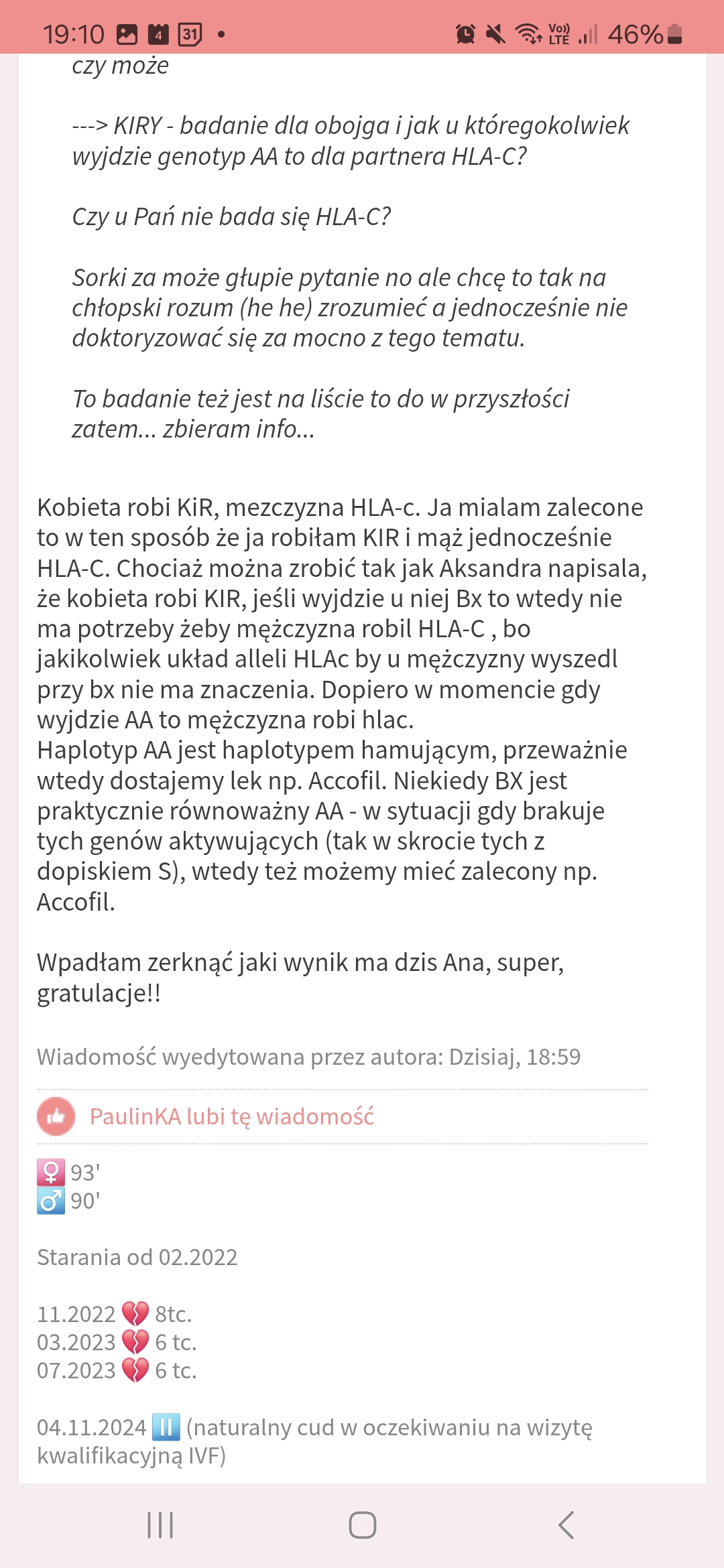
Task: Go back using system back button
Action: [566, 1525]
